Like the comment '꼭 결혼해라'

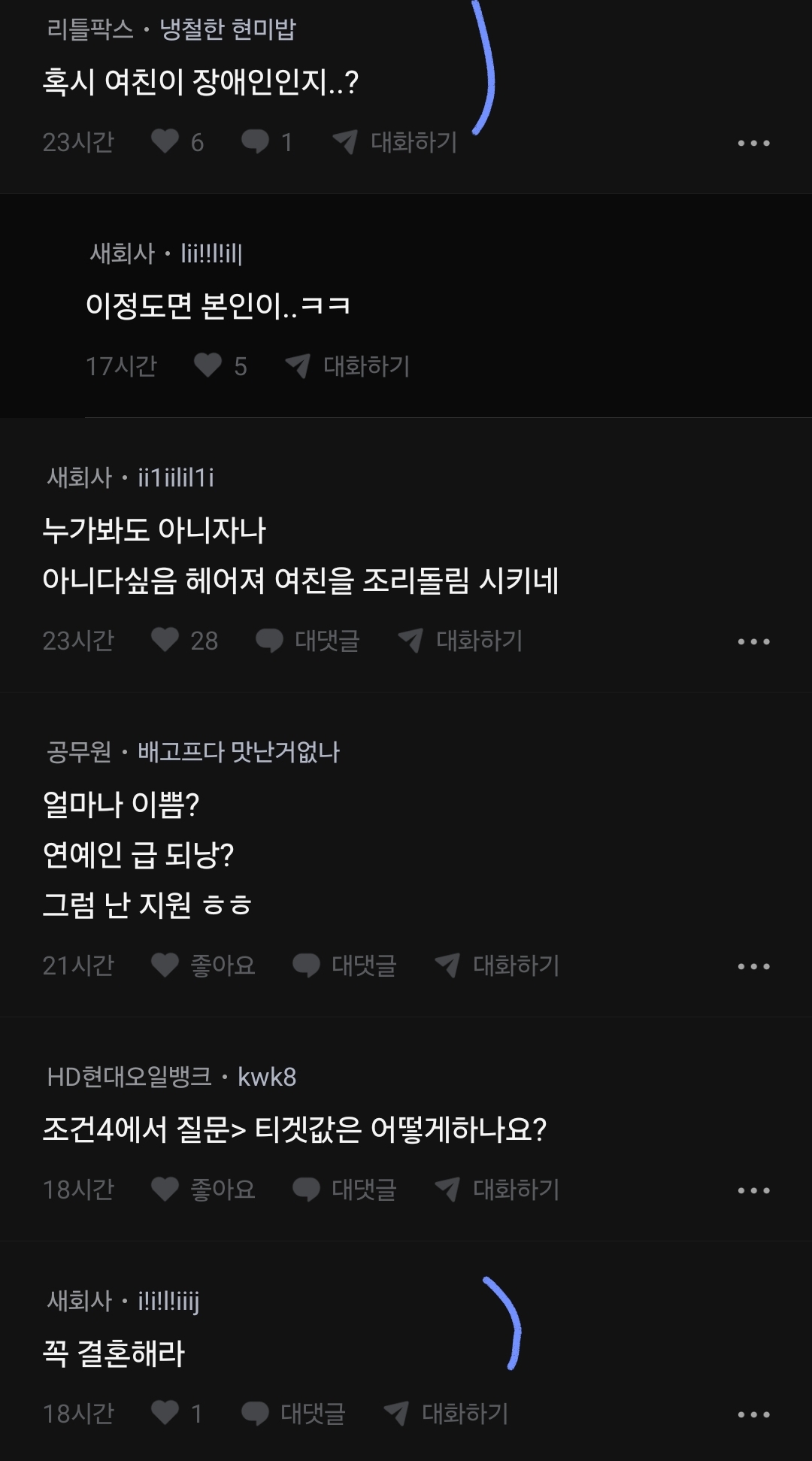(165, 1413)
